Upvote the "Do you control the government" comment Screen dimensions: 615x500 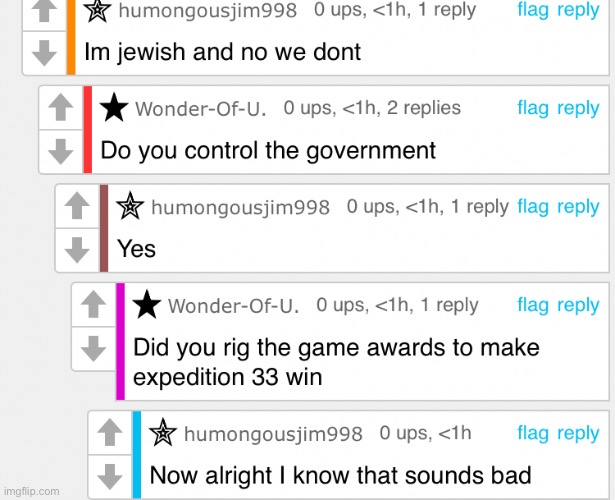pyautogui.click(x=61, y=108)
